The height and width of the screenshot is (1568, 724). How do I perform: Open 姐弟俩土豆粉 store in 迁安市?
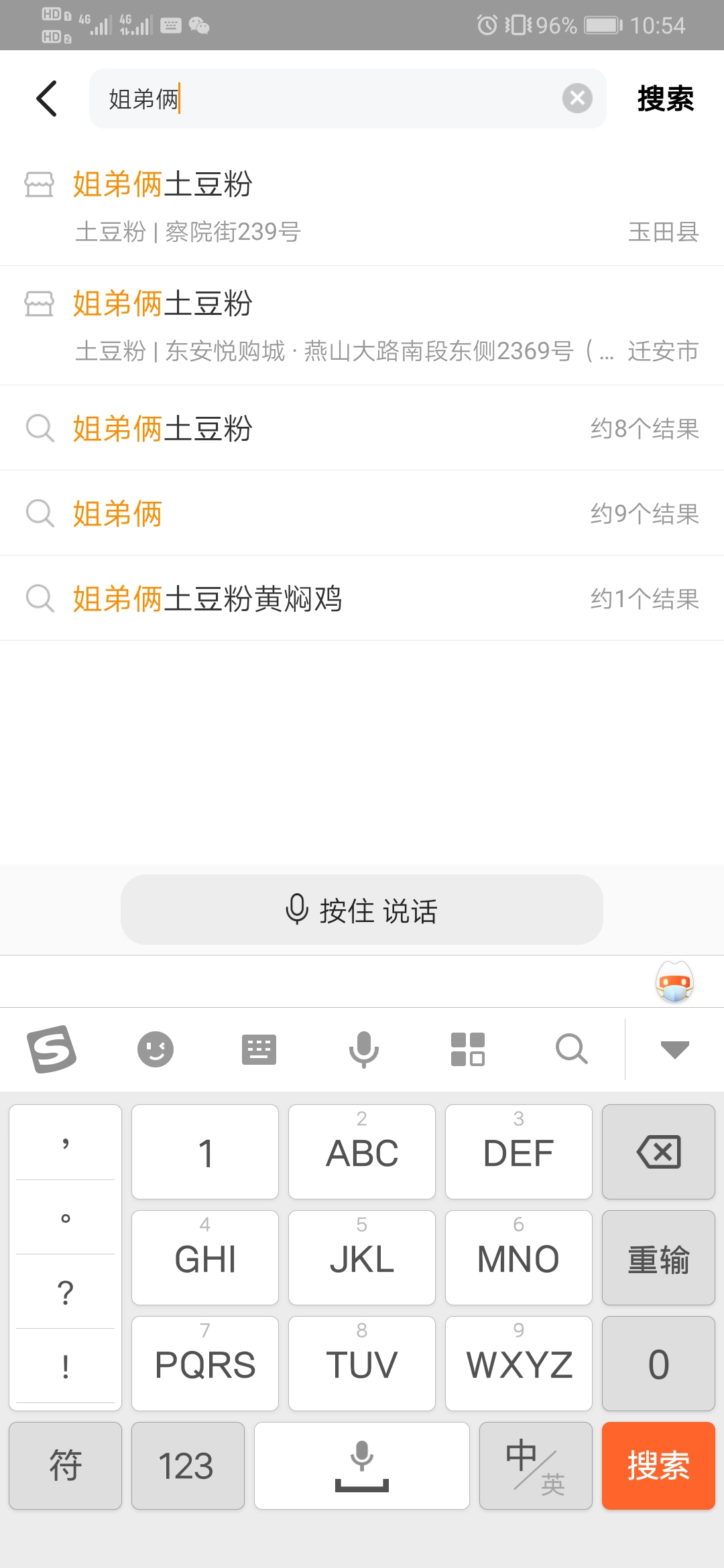362,326
